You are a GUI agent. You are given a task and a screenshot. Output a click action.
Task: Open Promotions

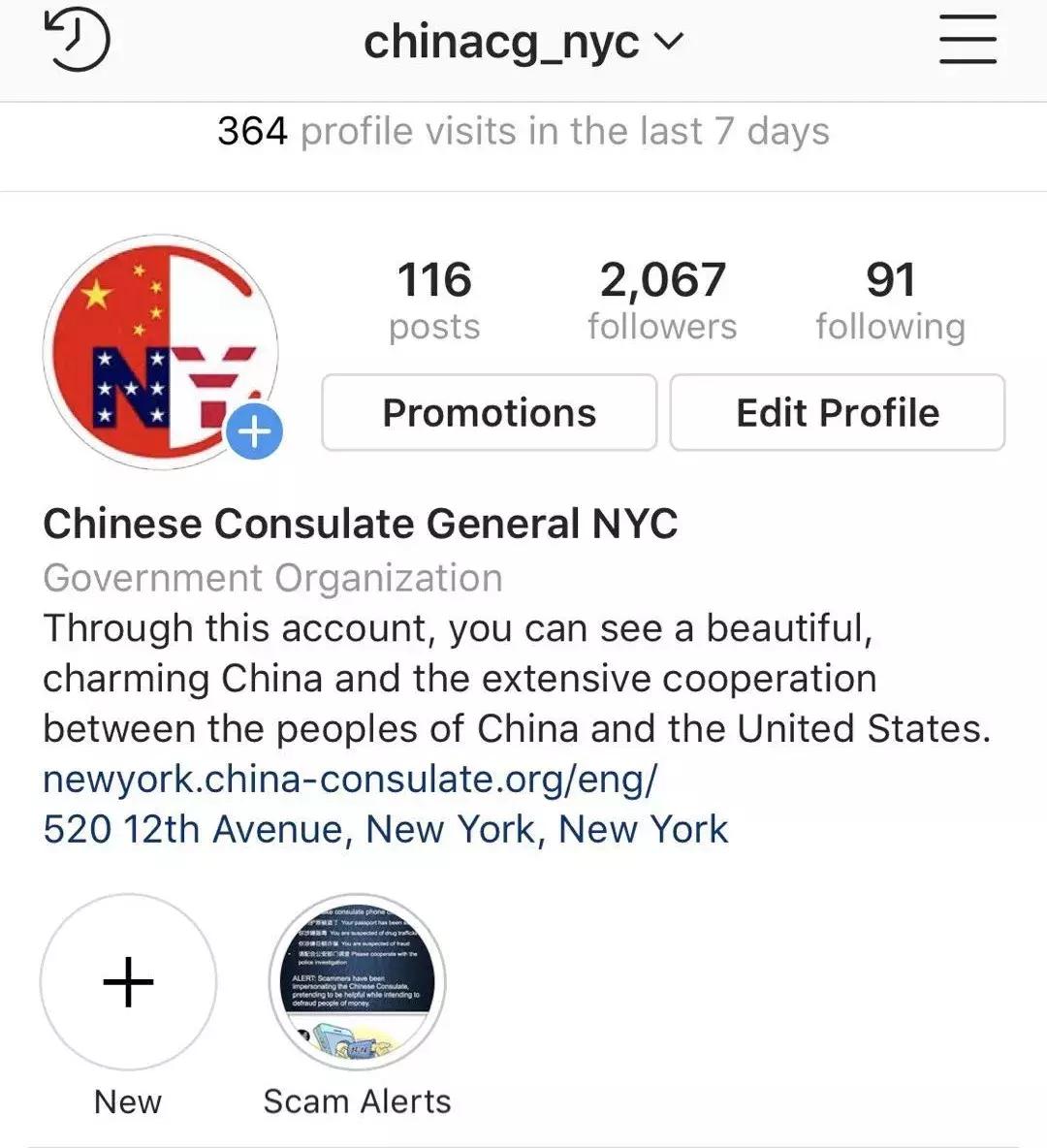tap(489, 413)
